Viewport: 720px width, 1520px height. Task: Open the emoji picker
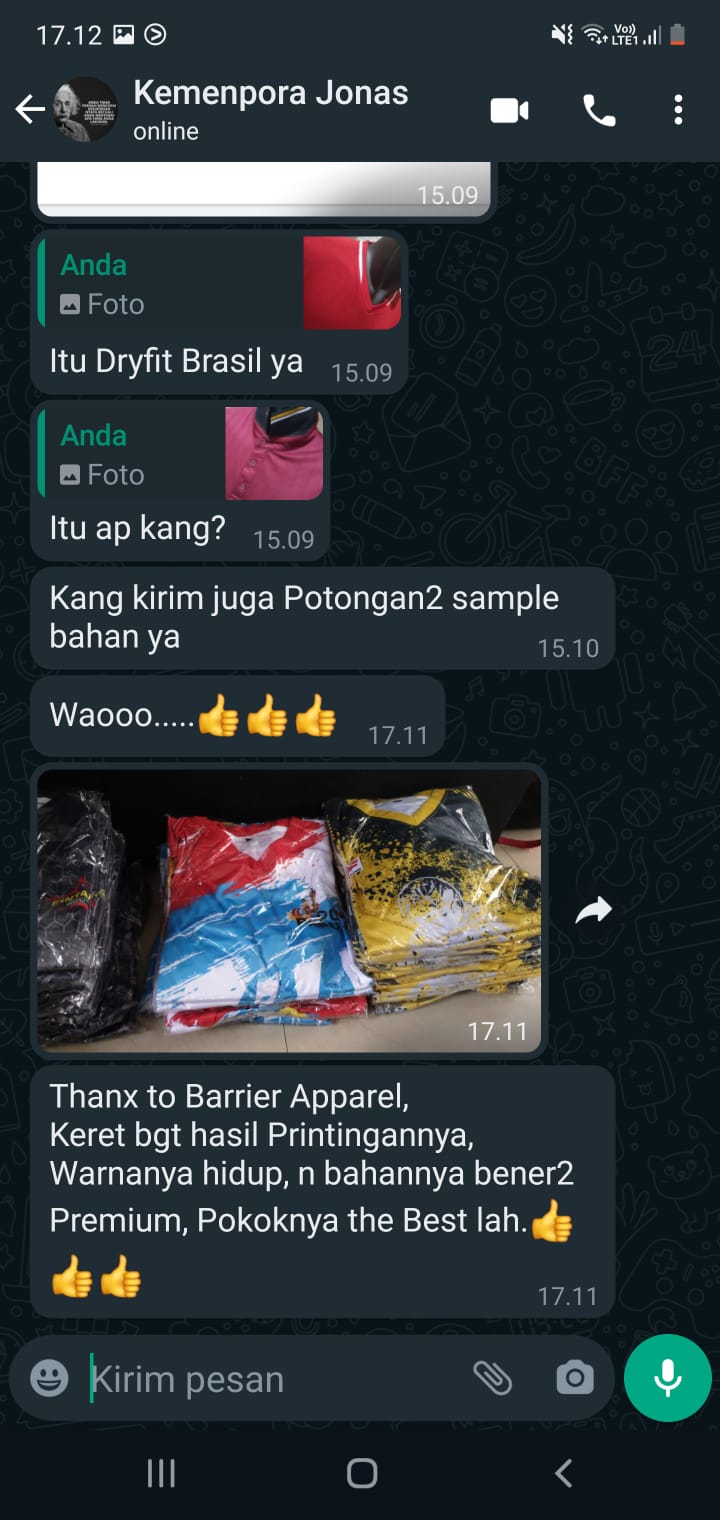click(x=49, y=1379)
